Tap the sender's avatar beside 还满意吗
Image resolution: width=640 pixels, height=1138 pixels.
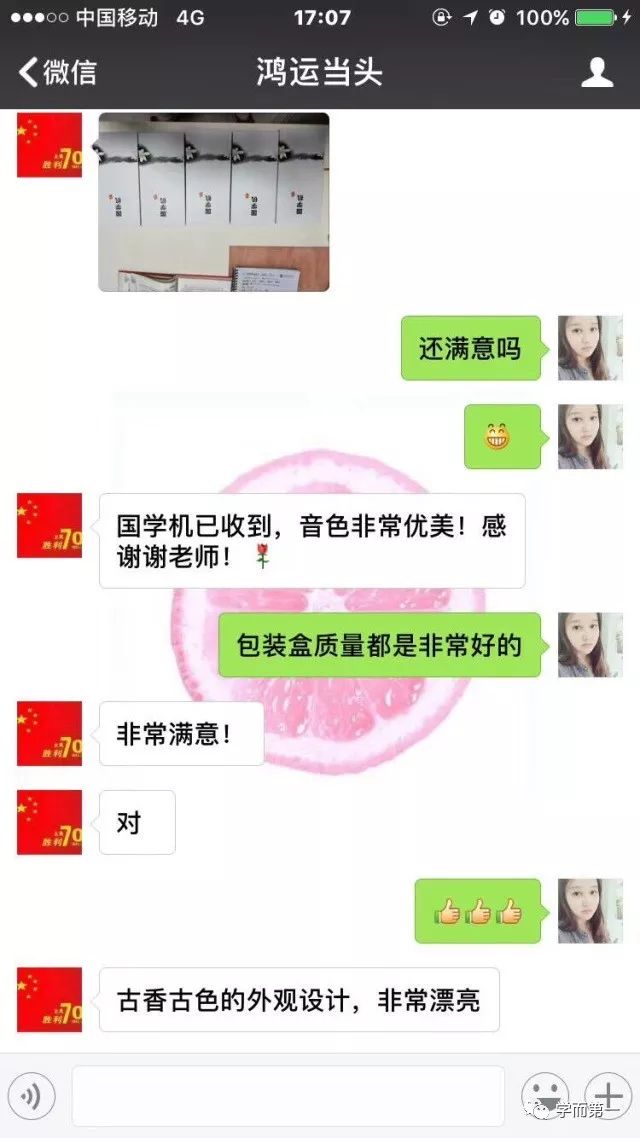[590, 348]
